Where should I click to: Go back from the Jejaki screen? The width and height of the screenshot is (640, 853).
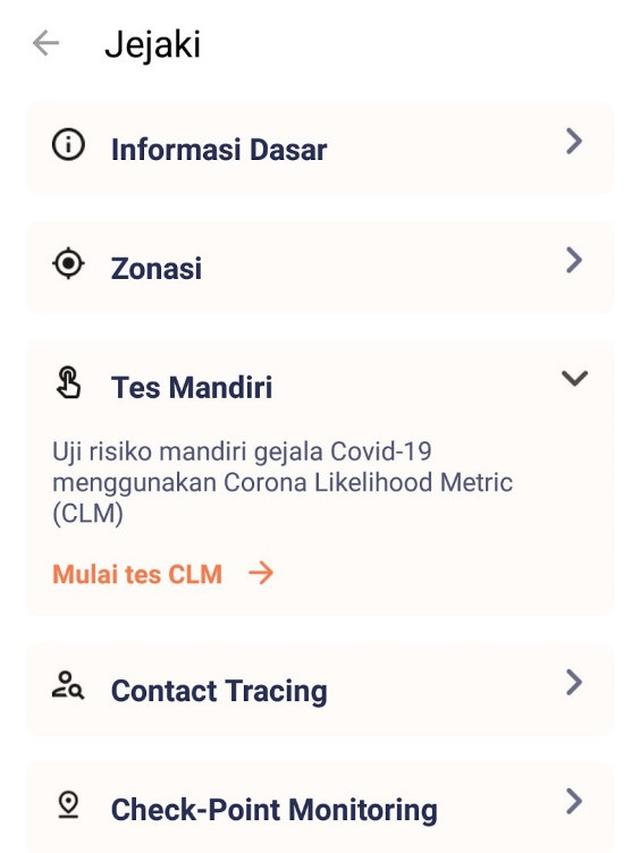click(x=46, y=44)
